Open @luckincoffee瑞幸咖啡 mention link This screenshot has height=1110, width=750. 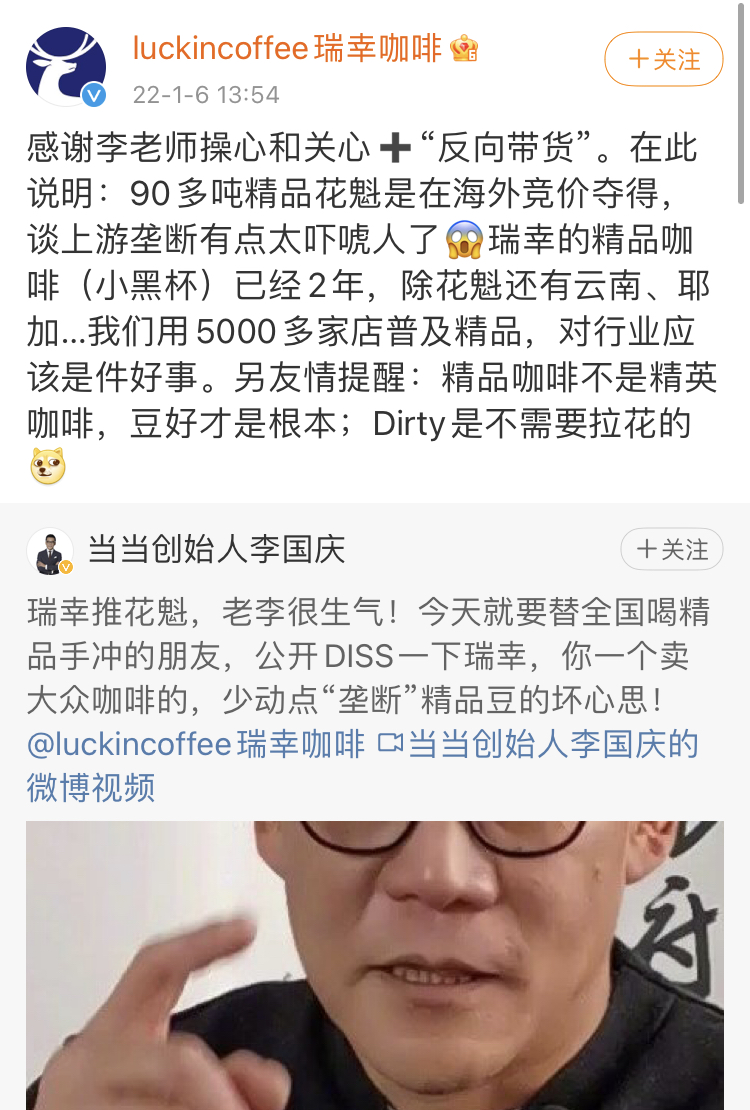click(196, 745)
